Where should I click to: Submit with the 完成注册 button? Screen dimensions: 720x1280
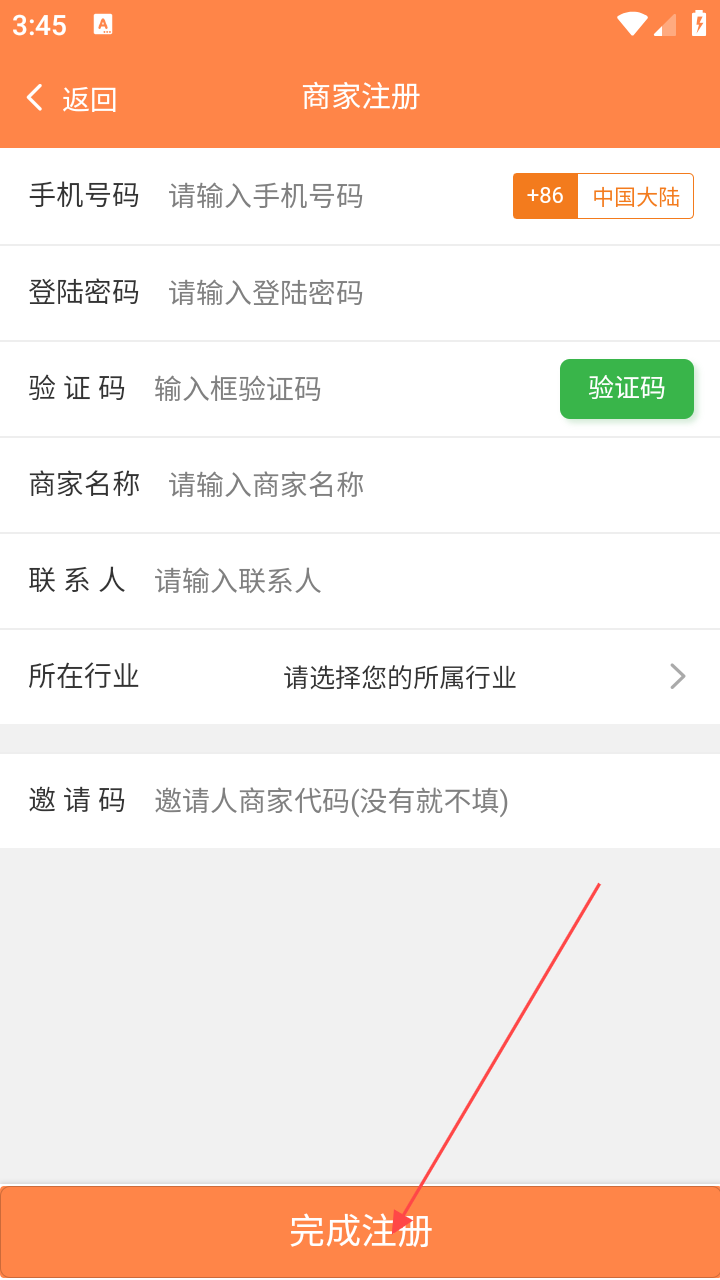tap(360, 1231)
